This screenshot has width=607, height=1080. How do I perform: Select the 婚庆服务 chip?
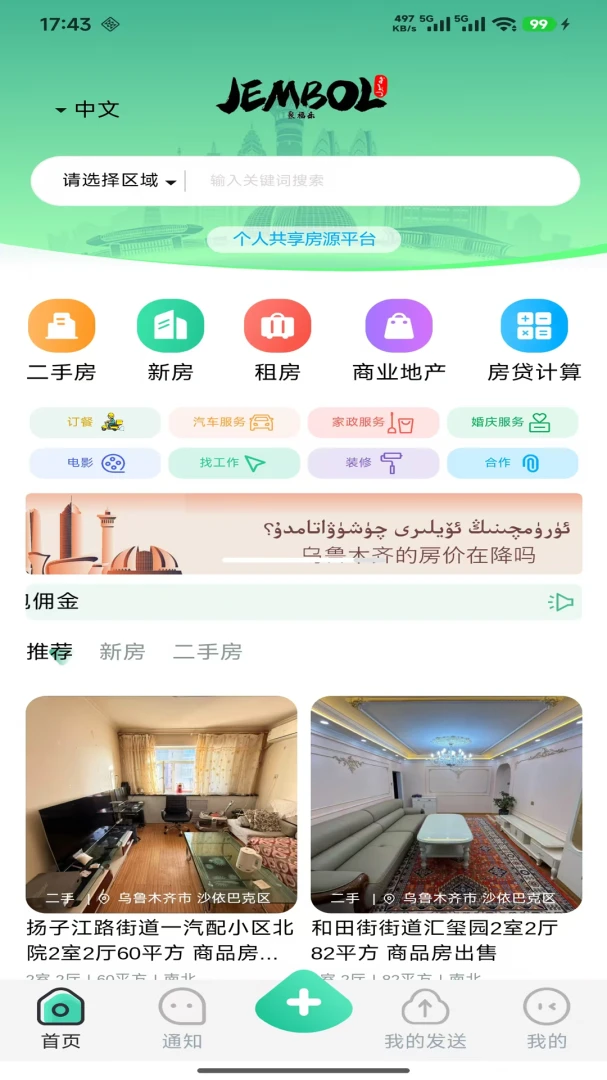[512, 422]
